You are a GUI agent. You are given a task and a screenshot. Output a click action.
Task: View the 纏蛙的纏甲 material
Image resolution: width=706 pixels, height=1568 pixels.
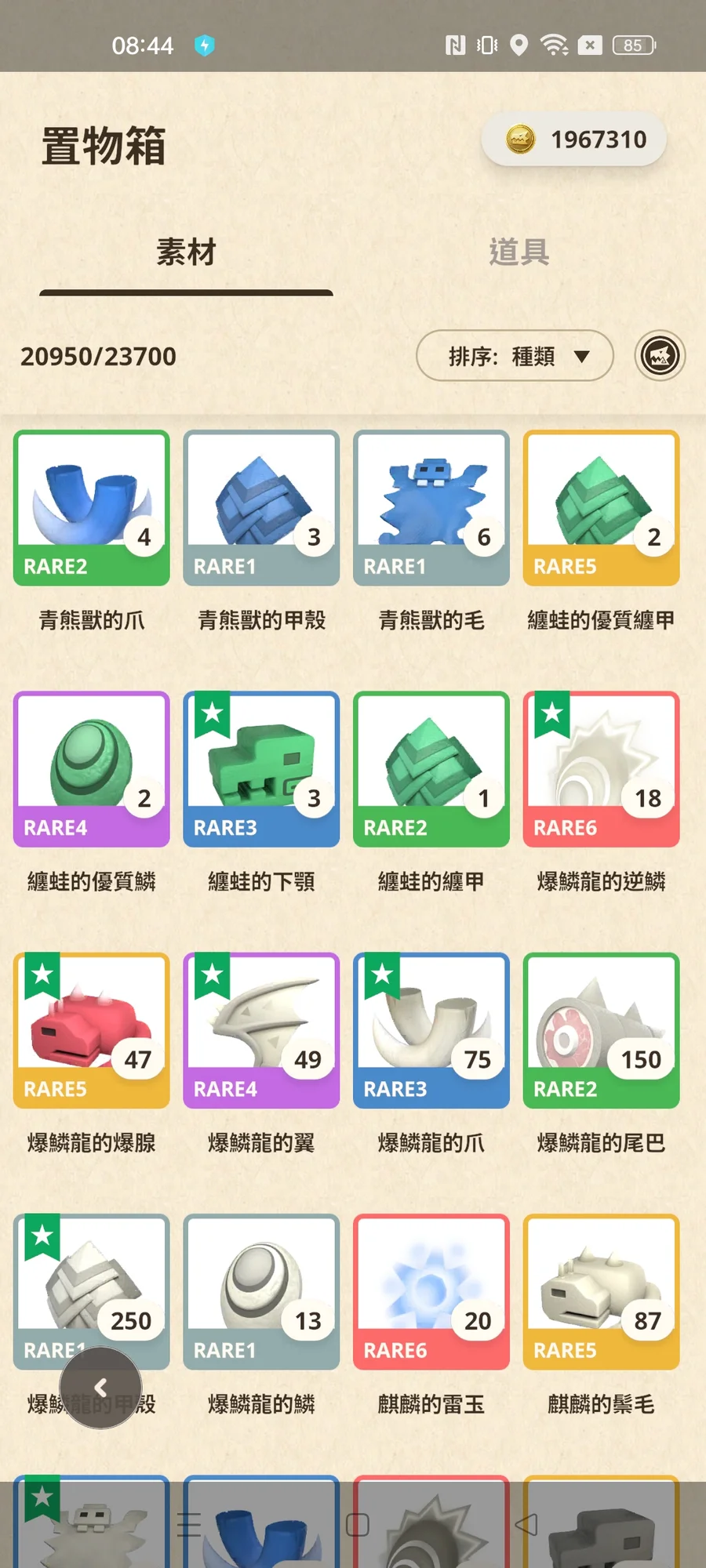click(x=431, y=769)
